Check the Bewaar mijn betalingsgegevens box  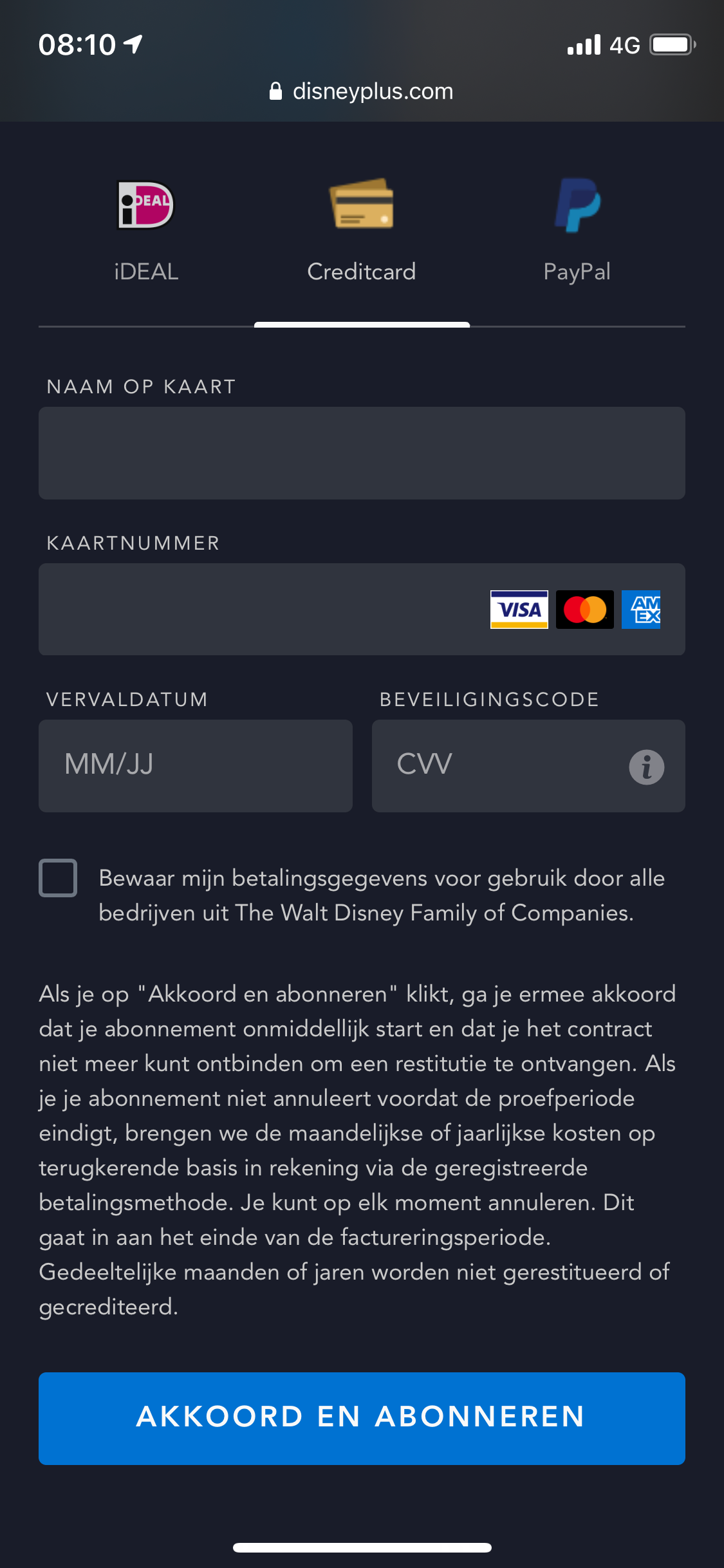tap(58, 878)
